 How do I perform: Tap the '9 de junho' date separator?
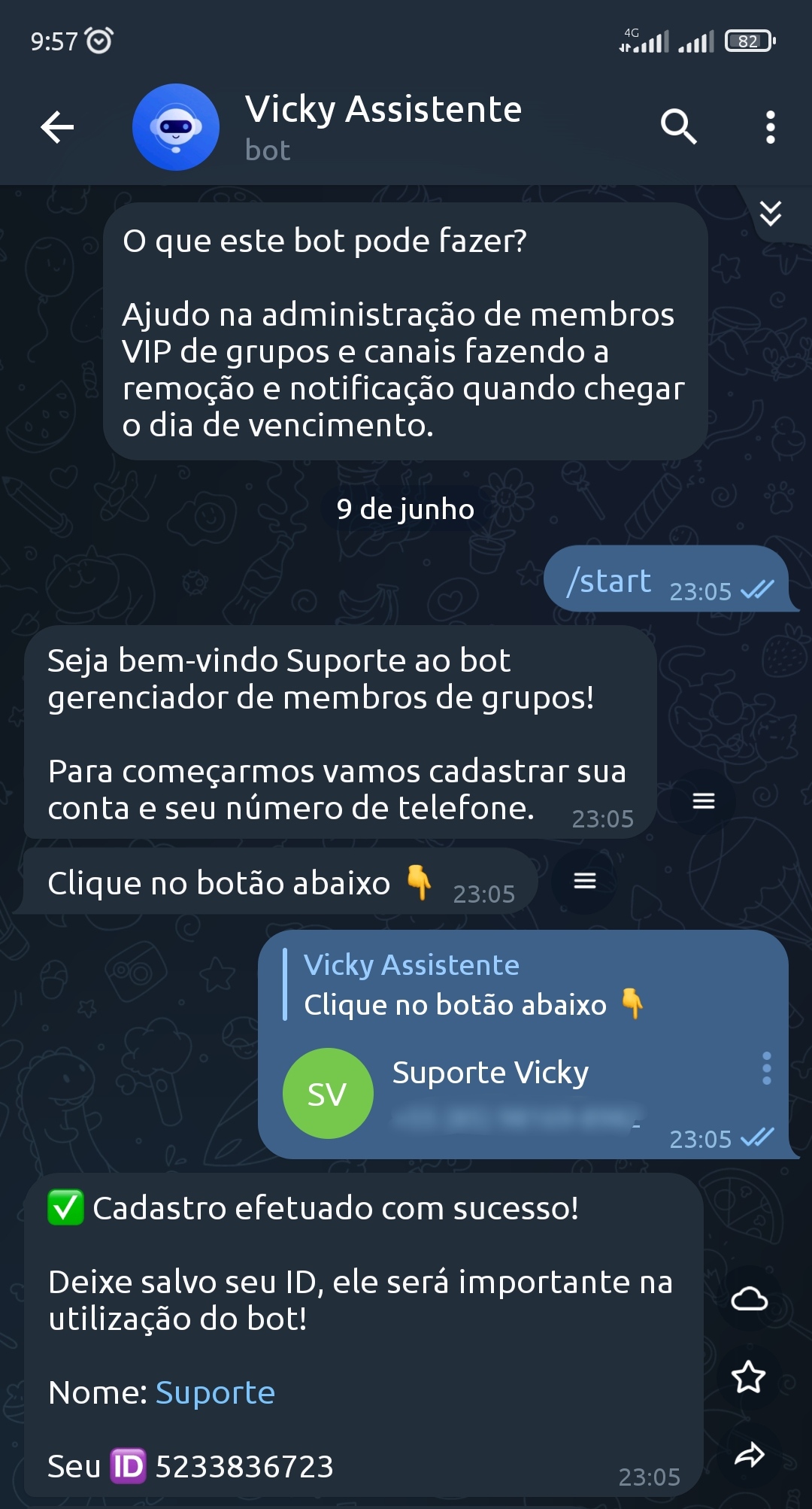405,509
